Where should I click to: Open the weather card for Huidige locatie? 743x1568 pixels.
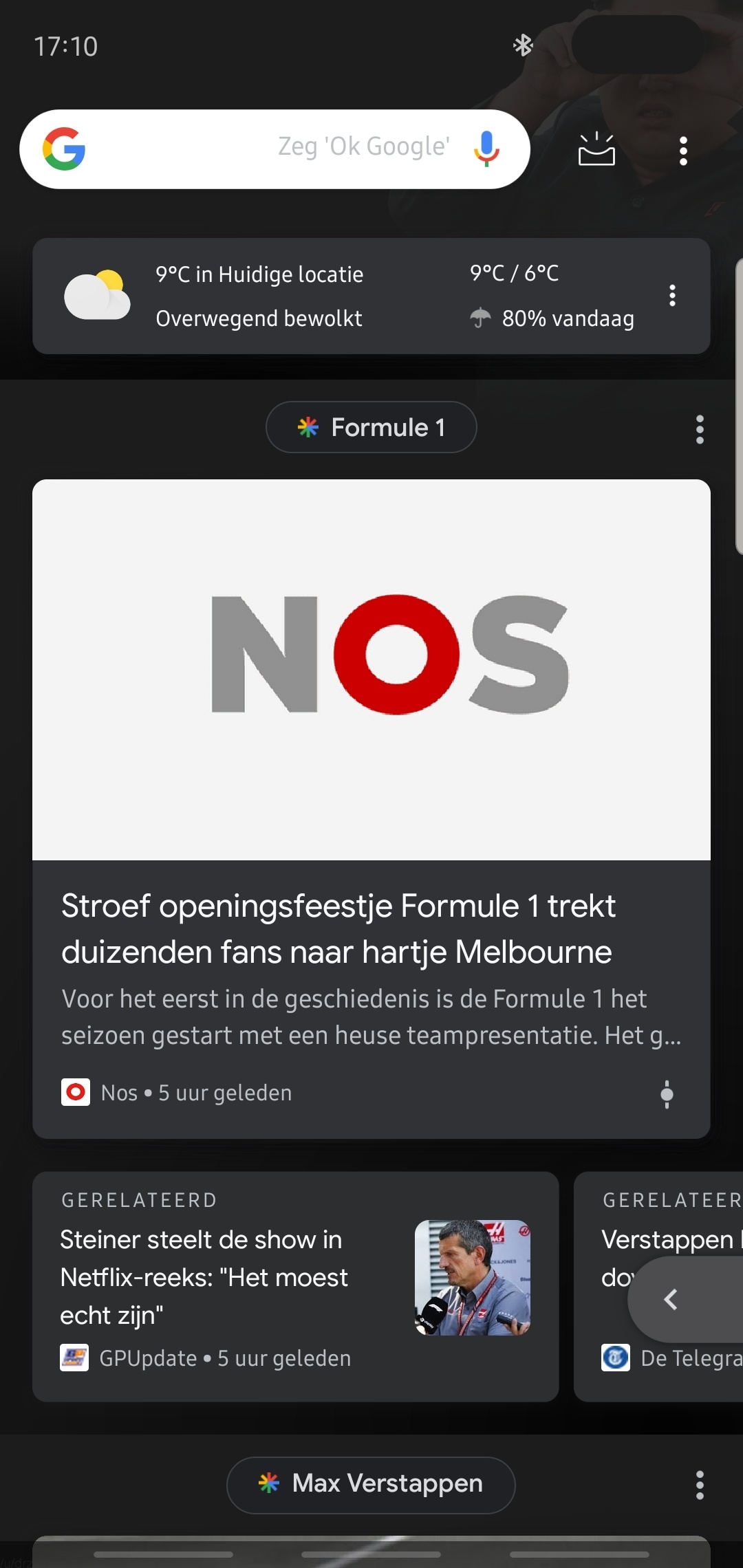coord(344,296)
